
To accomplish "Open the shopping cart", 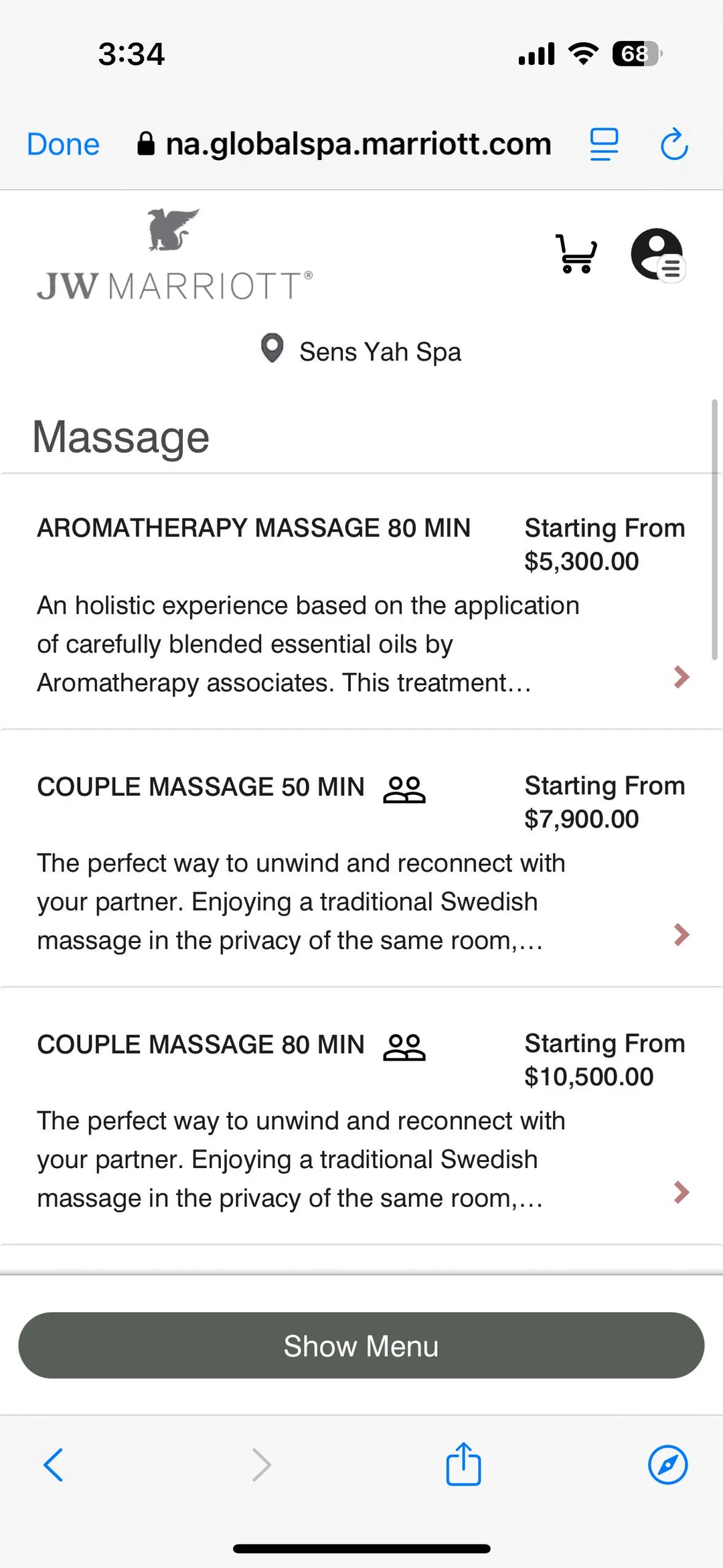I will (x=576, y=255).
